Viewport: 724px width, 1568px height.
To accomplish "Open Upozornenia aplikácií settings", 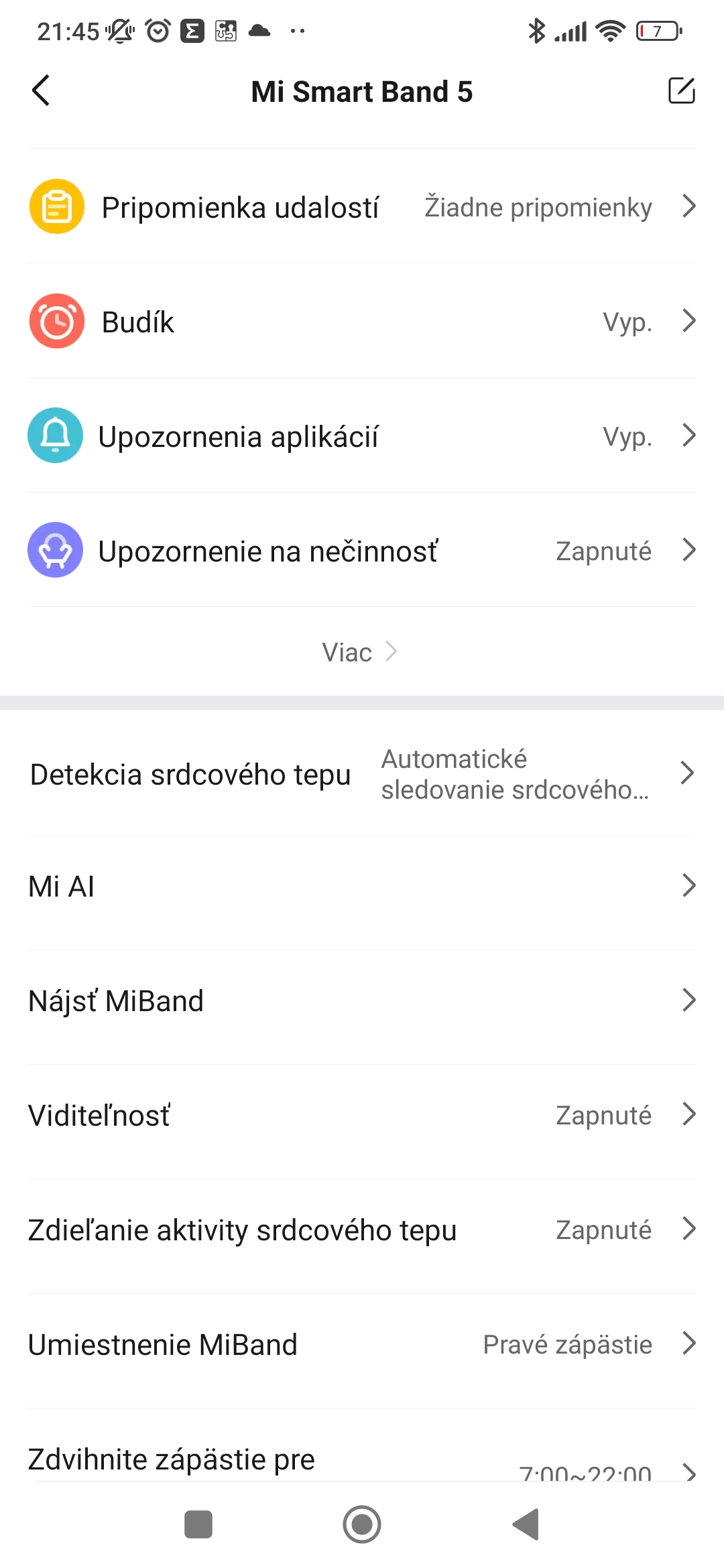I will 362,436.
